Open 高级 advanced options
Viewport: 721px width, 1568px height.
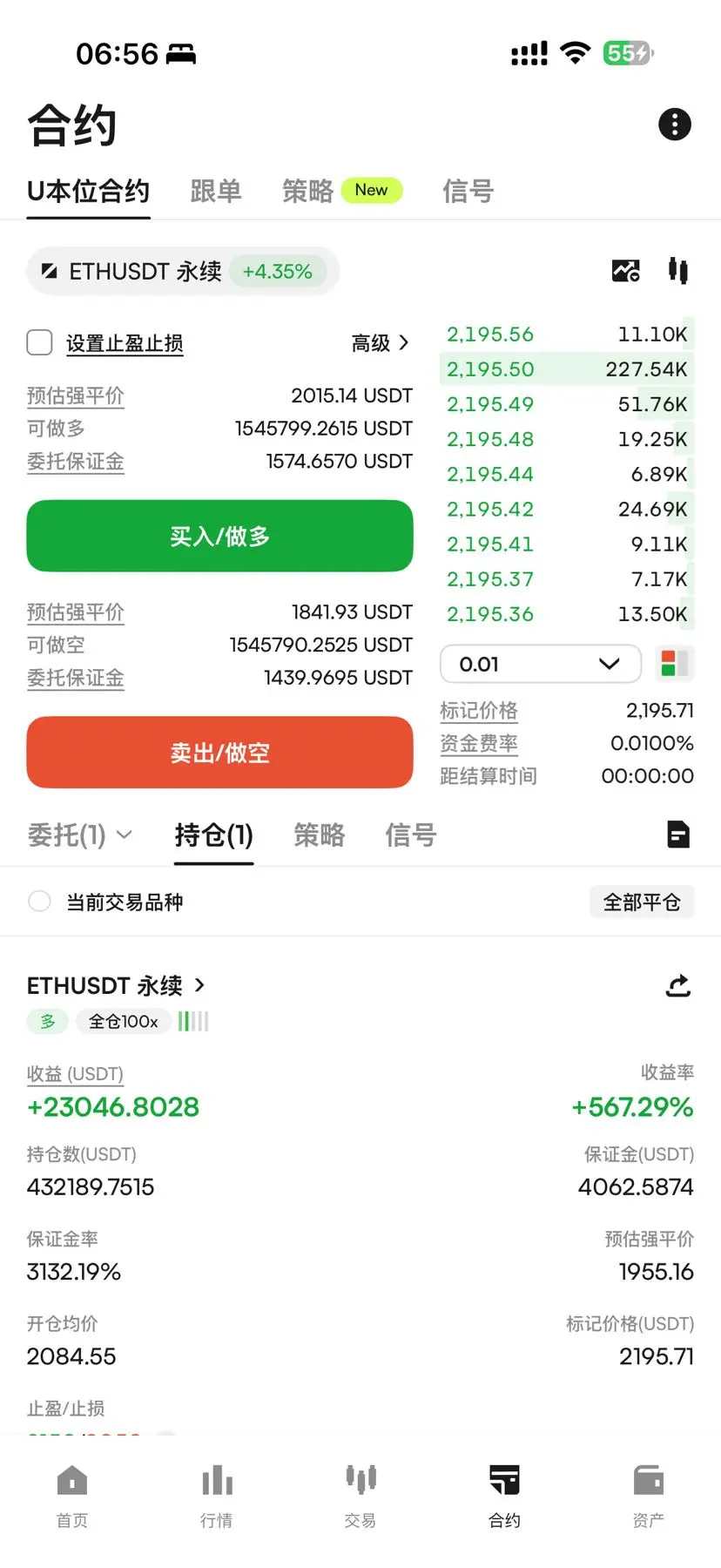pos(380,343)
